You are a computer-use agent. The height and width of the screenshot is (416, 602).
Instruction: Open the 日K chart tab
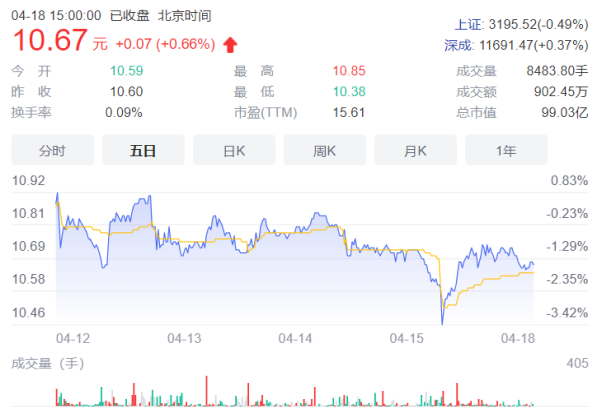tap(234, 151)
